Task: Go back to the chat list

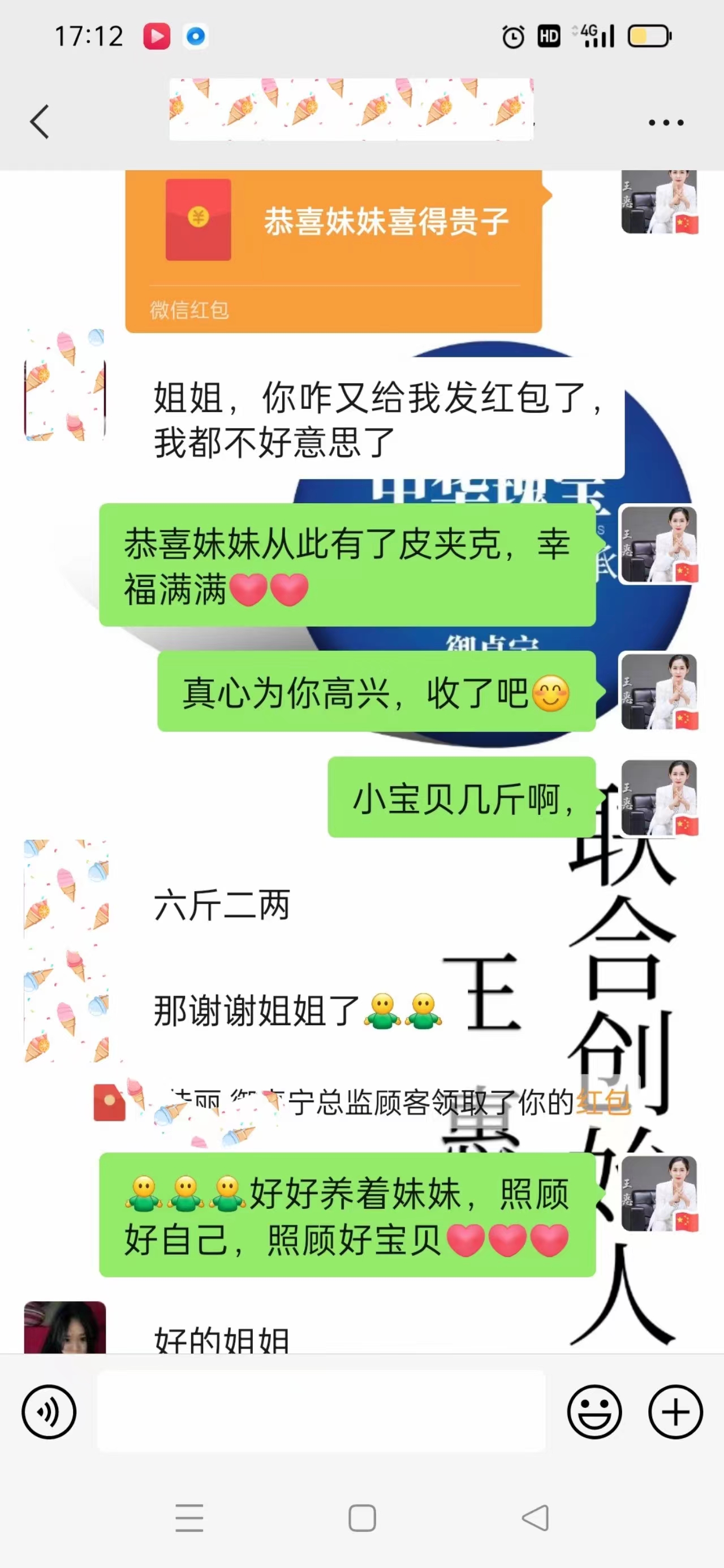Action: (40, 122)
